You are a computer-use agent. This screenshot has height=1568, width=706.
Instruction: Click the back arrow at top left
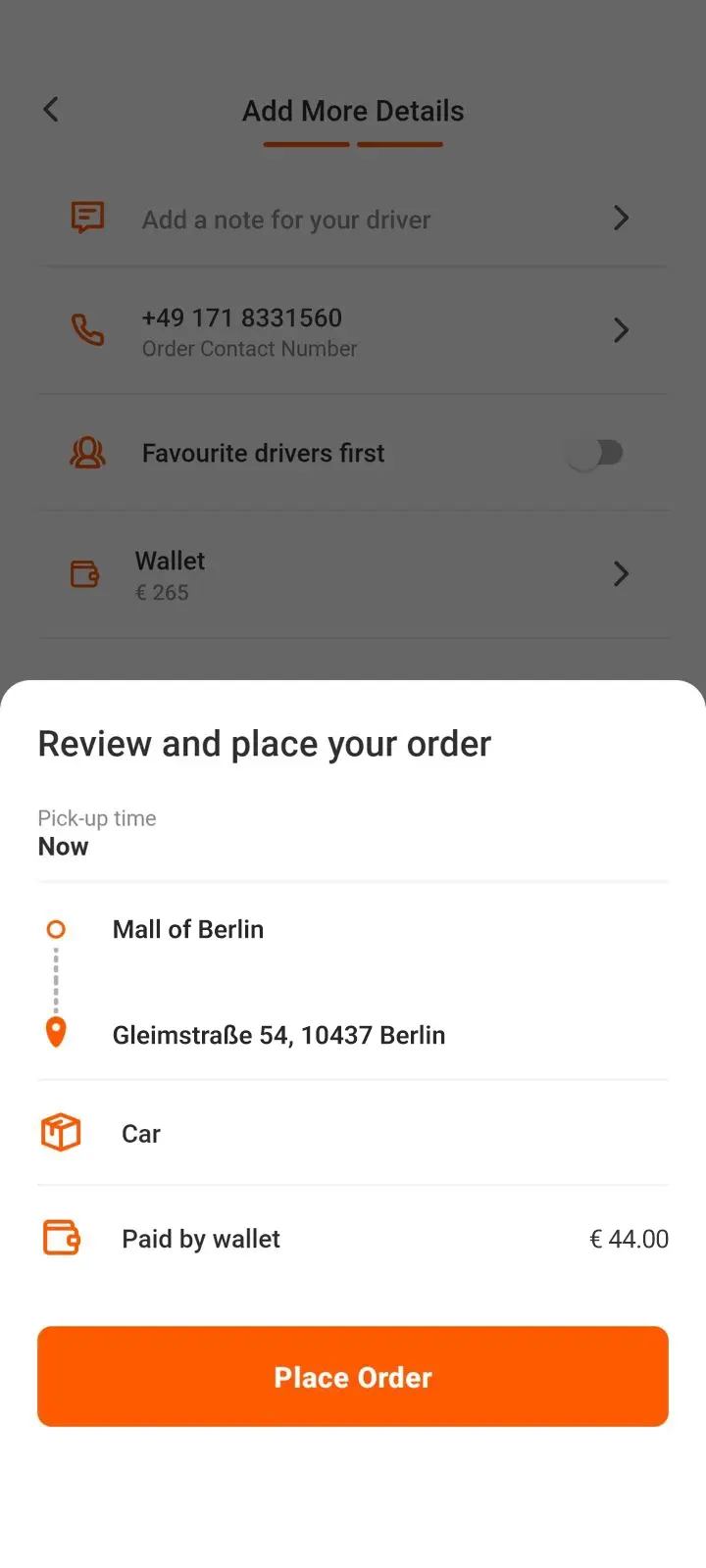tap(50, 110)
